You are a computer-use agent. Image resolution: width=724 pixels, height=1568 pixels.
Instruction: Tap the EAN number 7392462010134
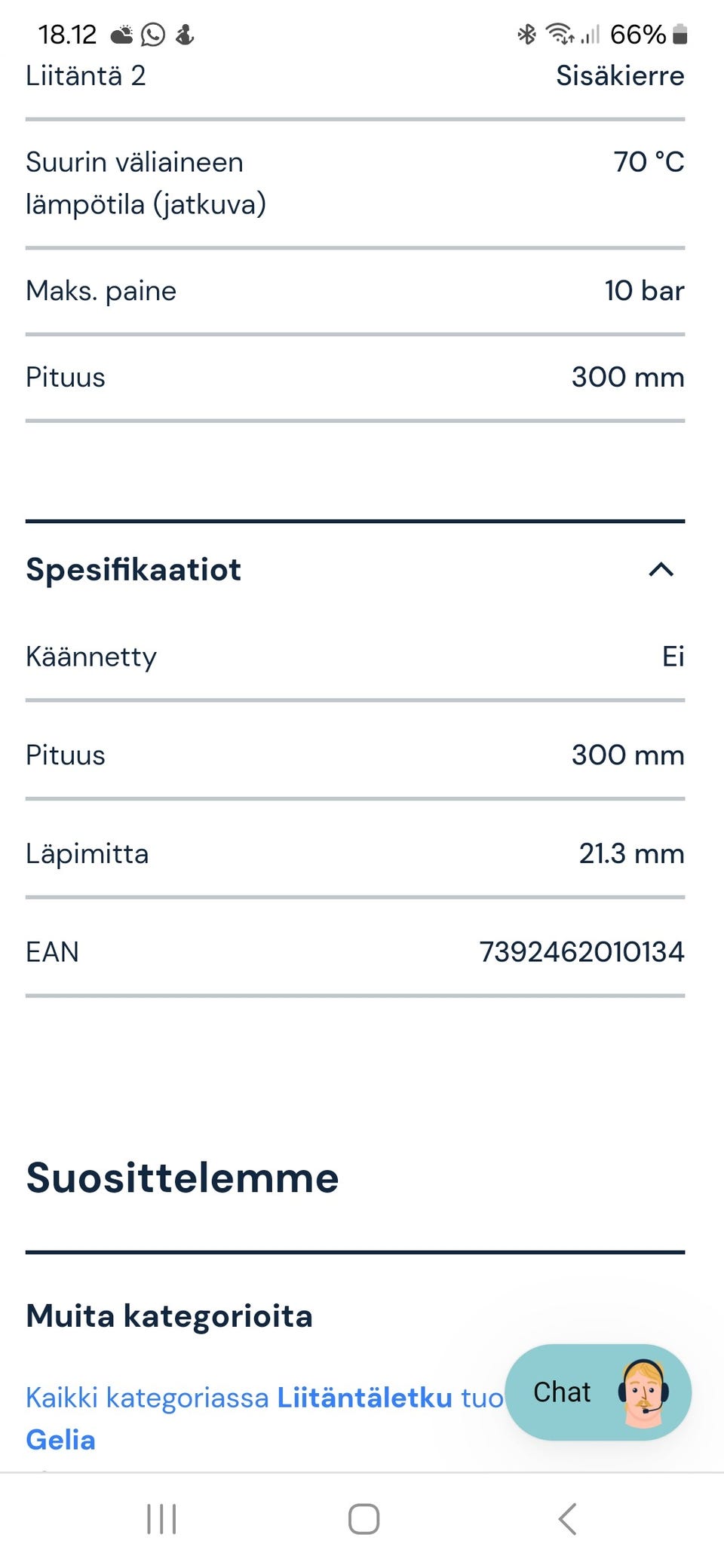[x=582, y=952]
